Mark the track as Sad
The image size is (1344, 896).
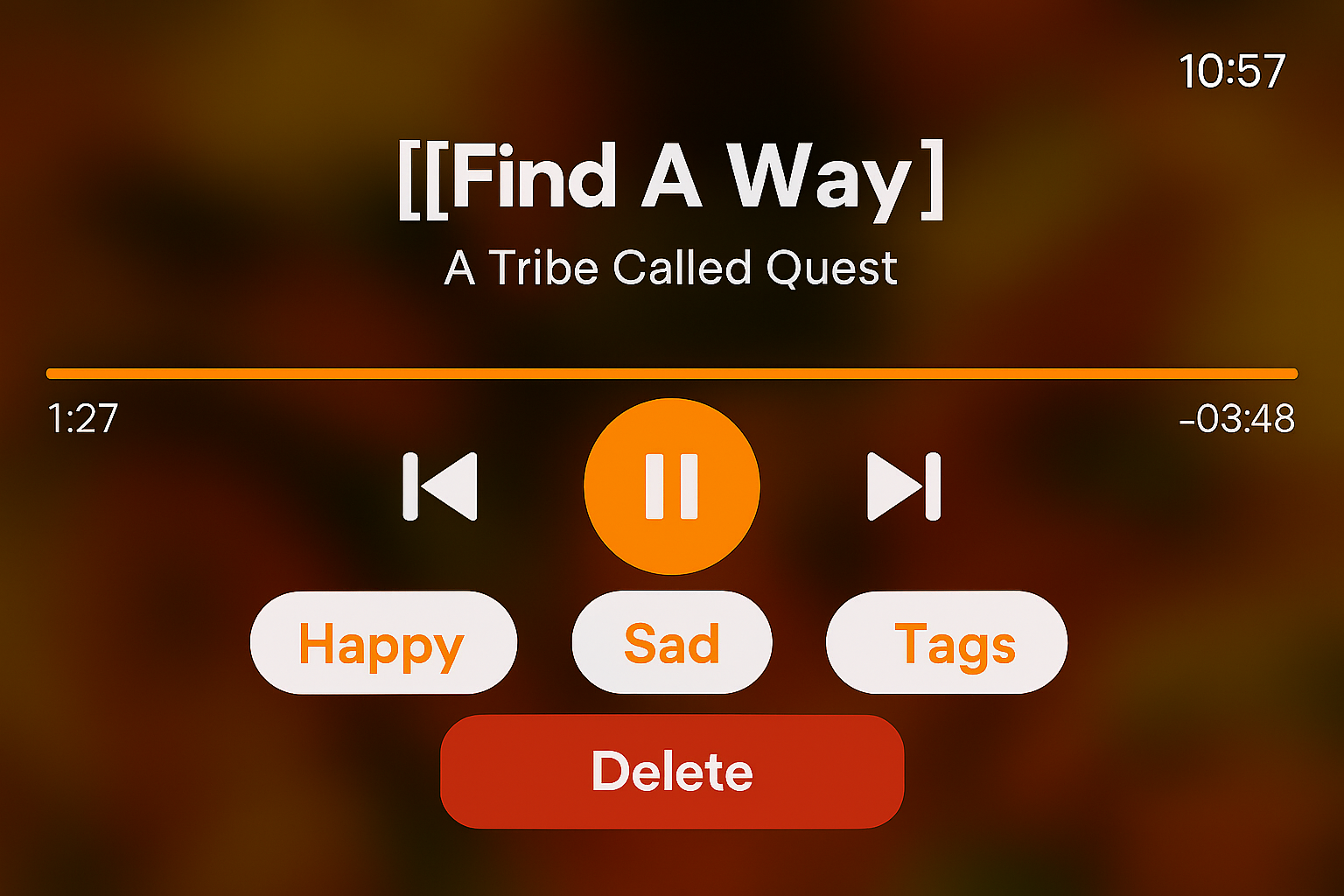point(671,643)
